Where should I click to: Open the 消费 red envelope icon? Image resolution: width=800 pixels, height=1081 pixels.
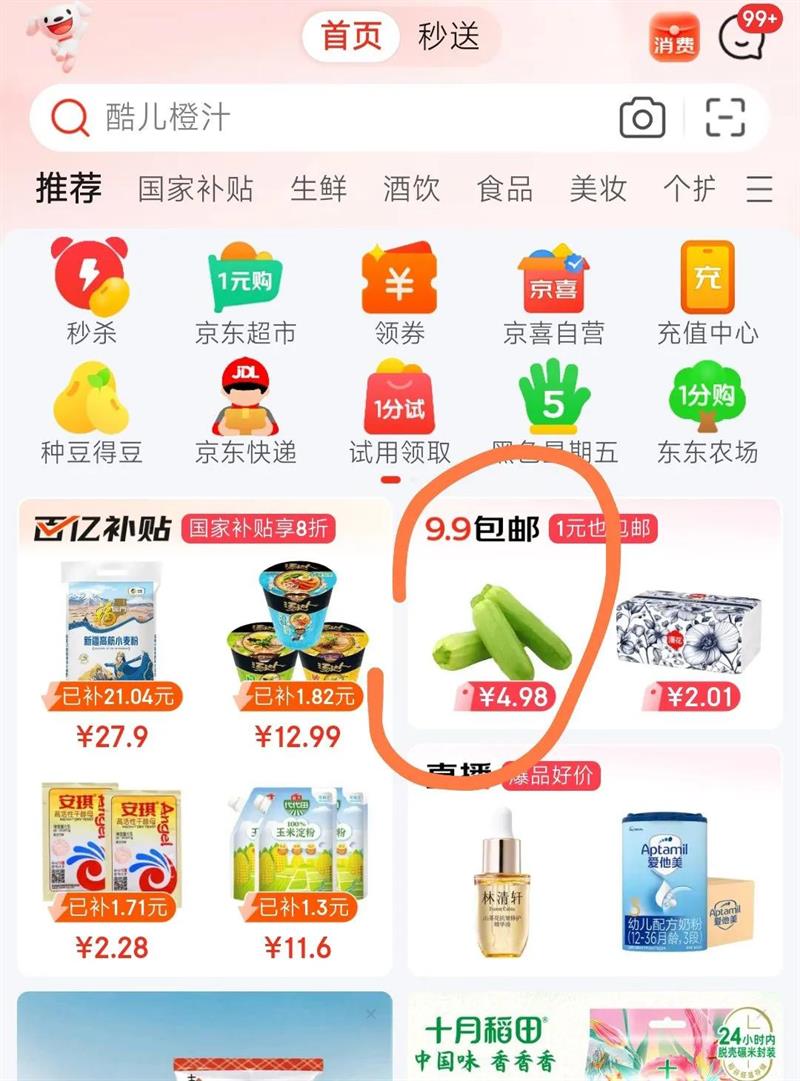click(x=673, y=39)
